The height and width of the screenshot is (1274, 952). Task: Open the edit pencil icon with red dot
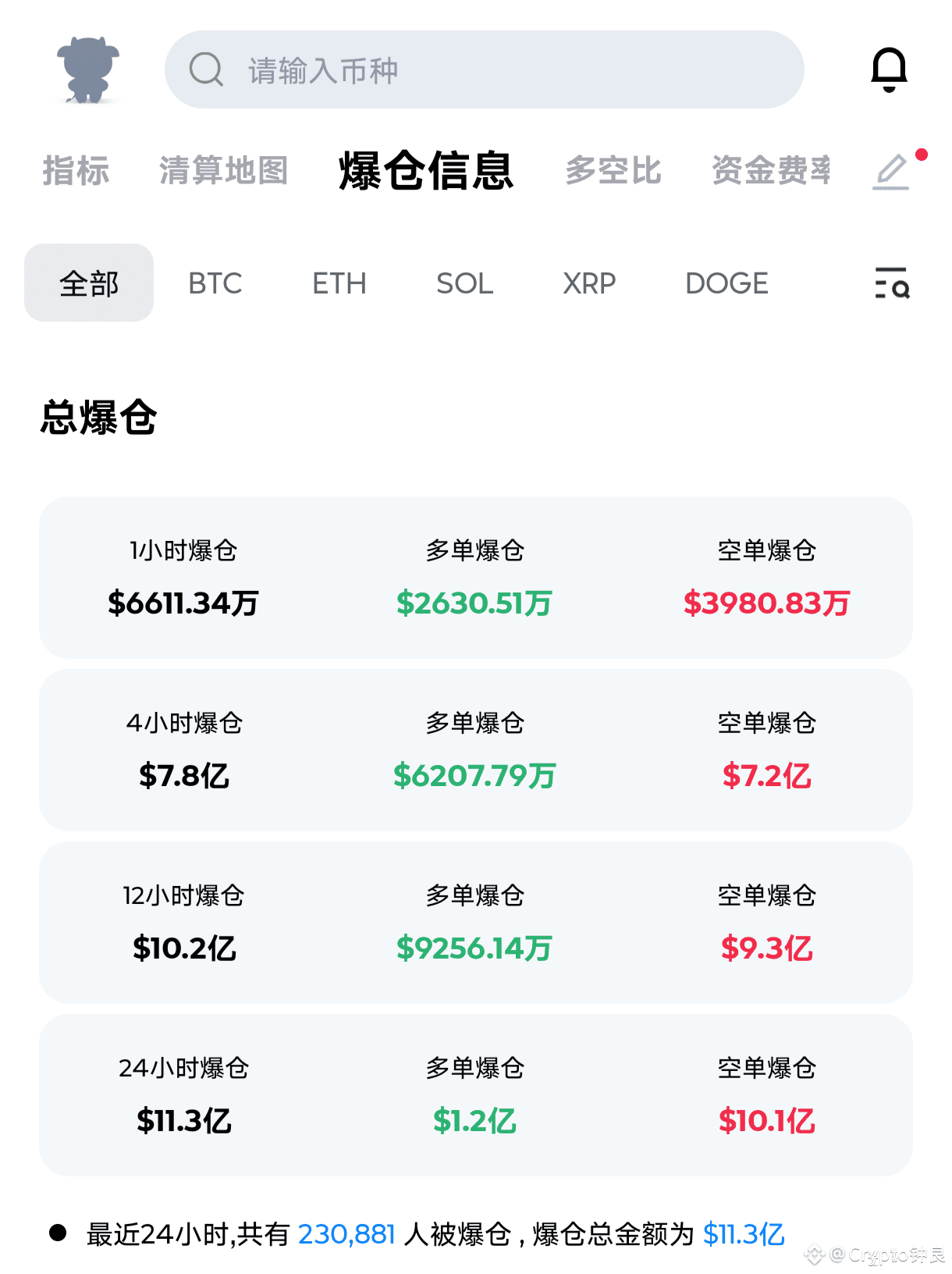(x=890, y=172)
